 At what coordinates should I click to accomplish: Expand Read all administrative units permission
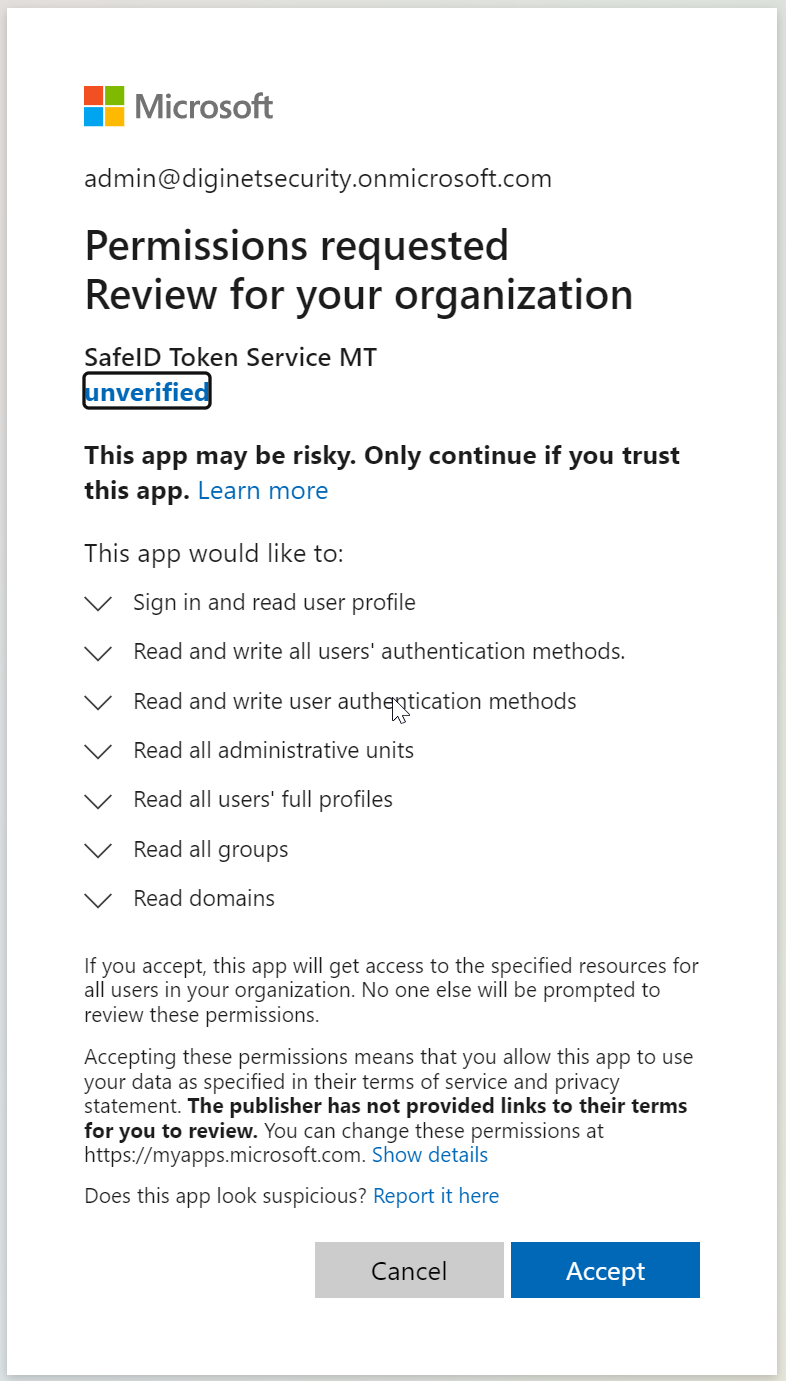(98, 751)
